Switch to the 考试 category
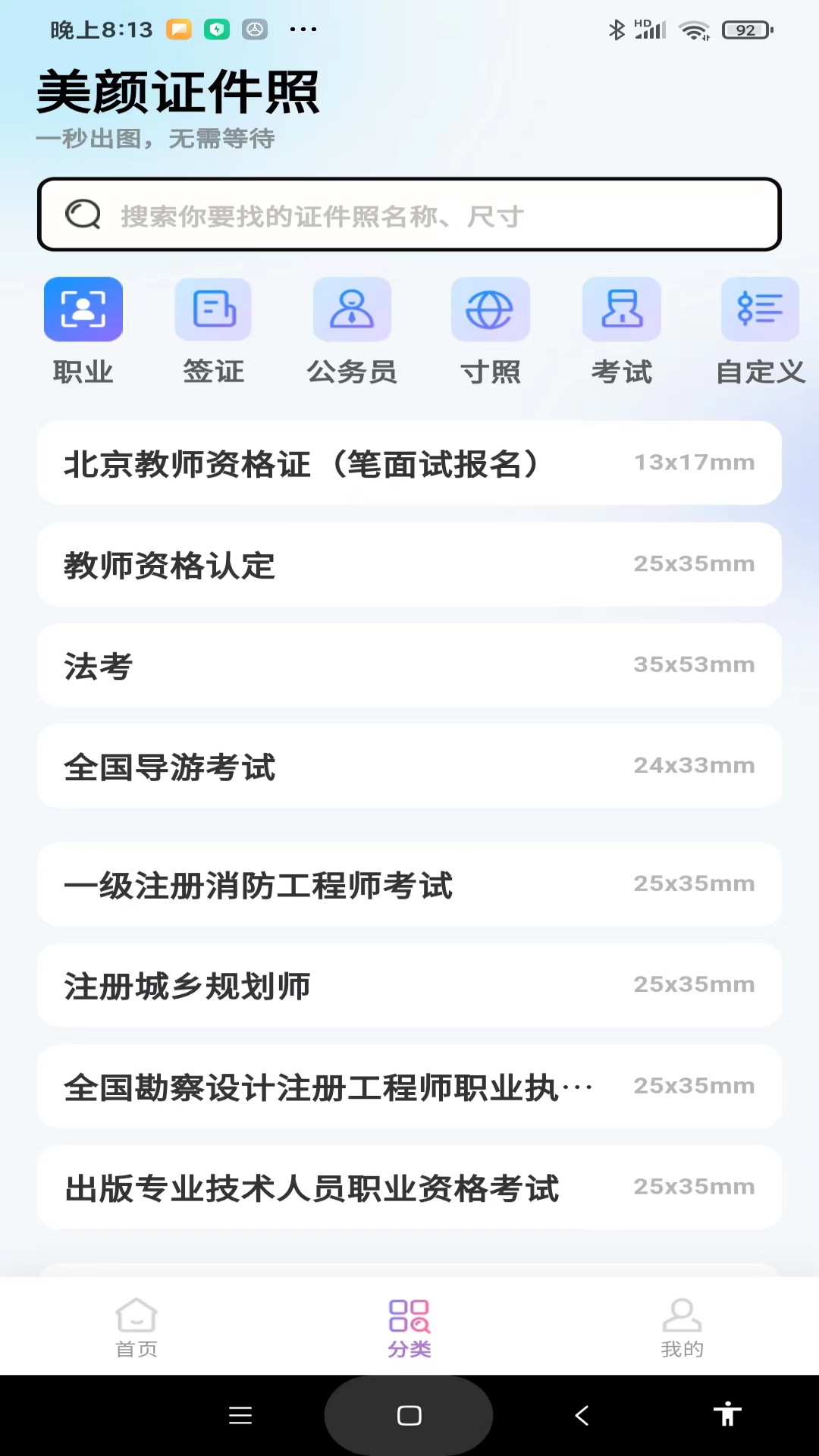 point(622,330)
